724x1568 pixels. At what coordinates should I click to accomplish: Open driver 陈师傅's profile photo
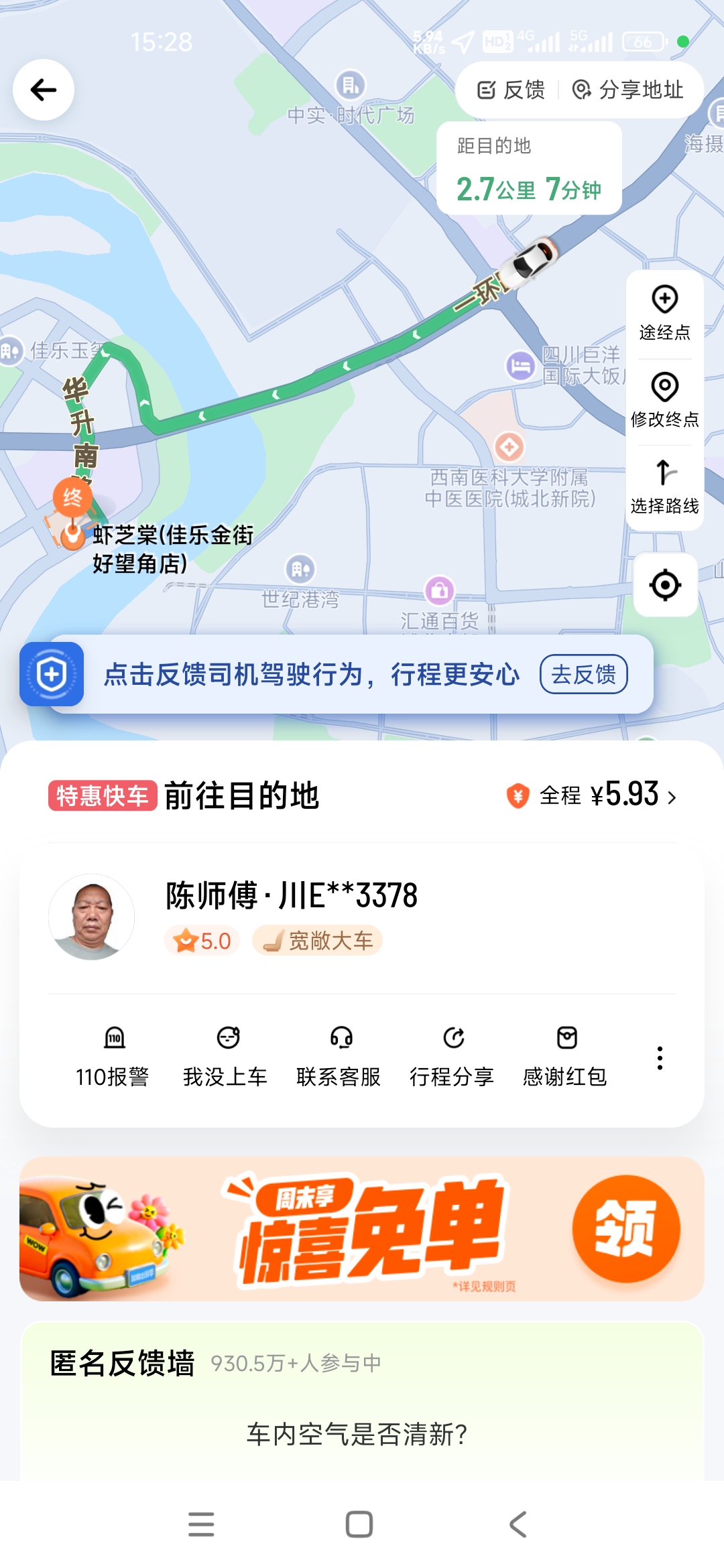click(92, 917)
